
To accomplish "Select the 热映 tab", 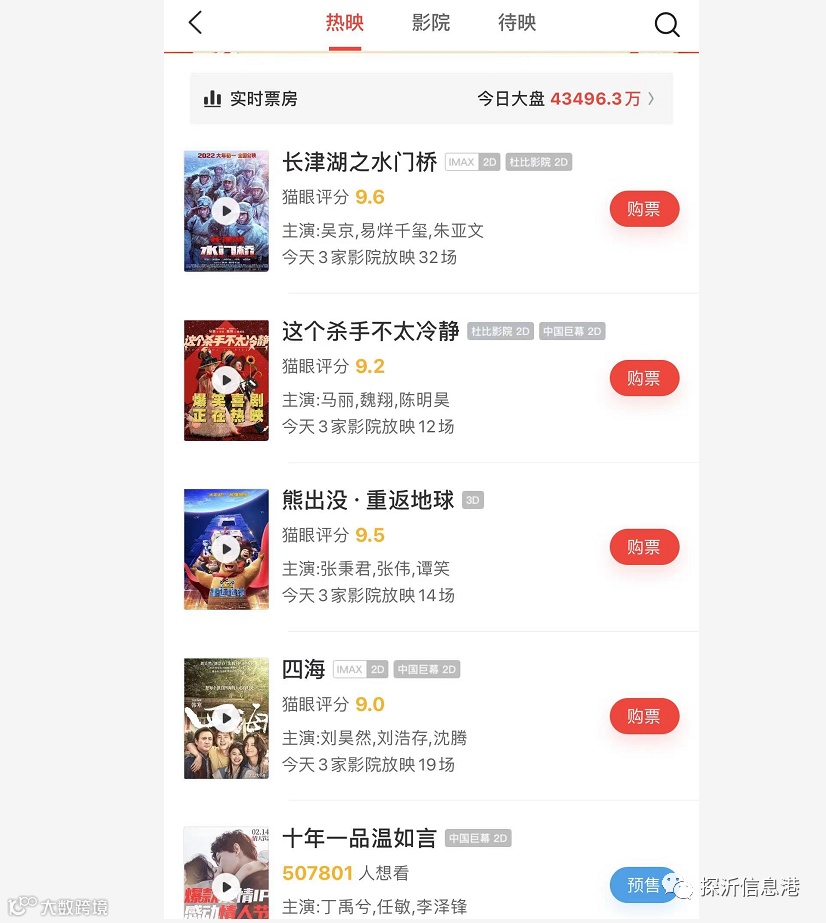I will point(344,23).
